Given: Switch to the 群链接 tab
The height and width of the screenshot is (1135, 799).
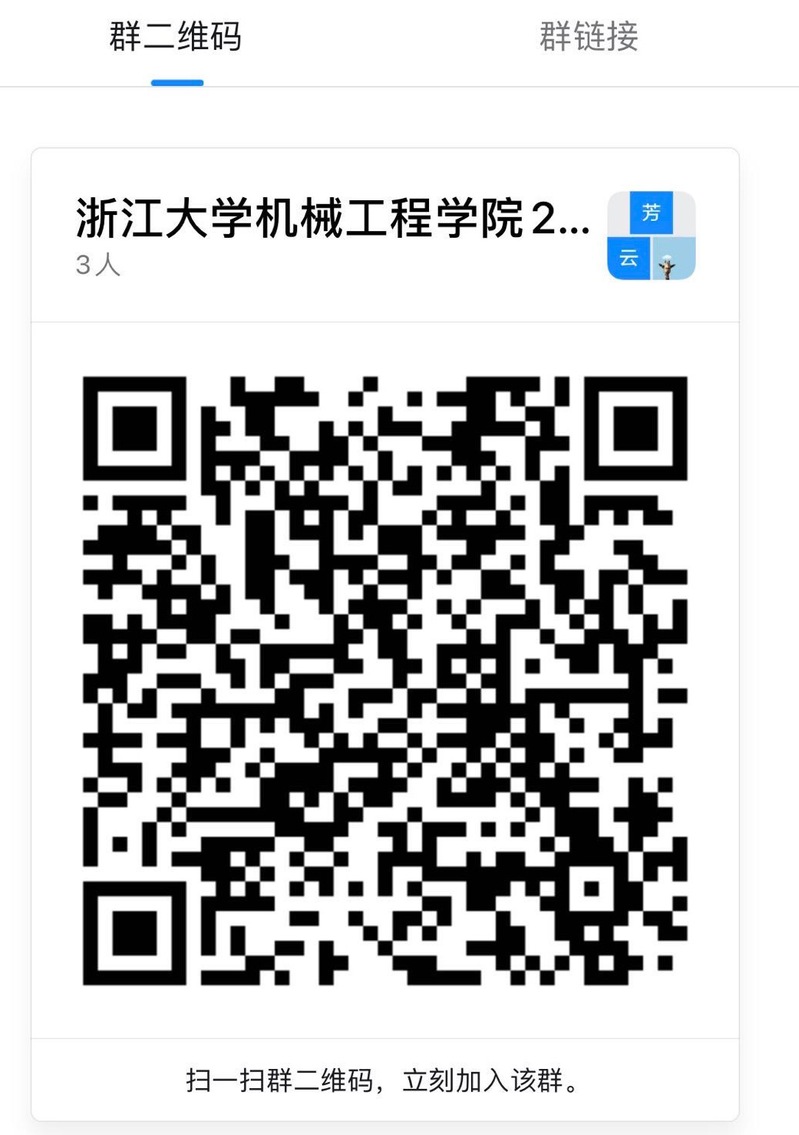Looking at the screenshot, I should click(589, 38).
